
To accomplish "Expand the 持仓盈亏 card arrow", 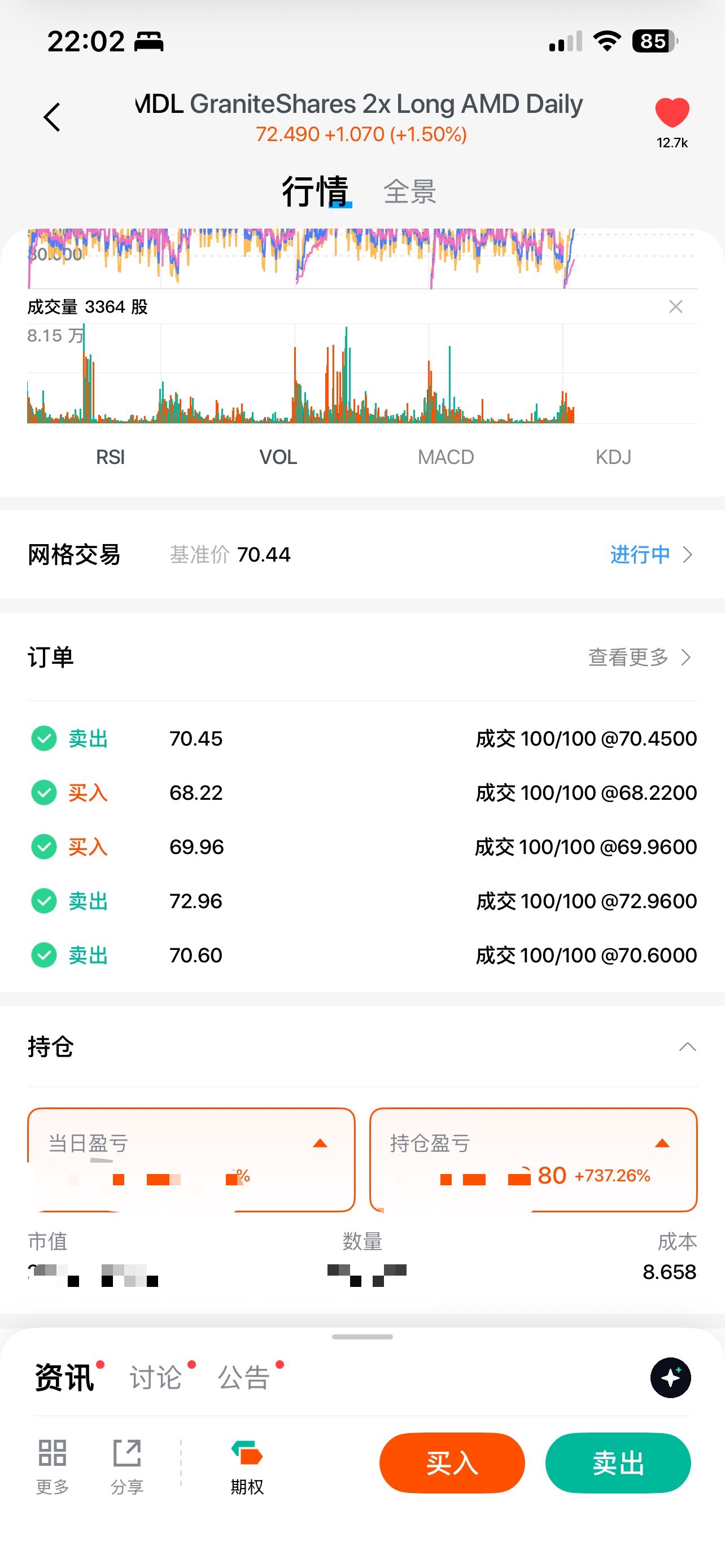I will (662, 1143).
